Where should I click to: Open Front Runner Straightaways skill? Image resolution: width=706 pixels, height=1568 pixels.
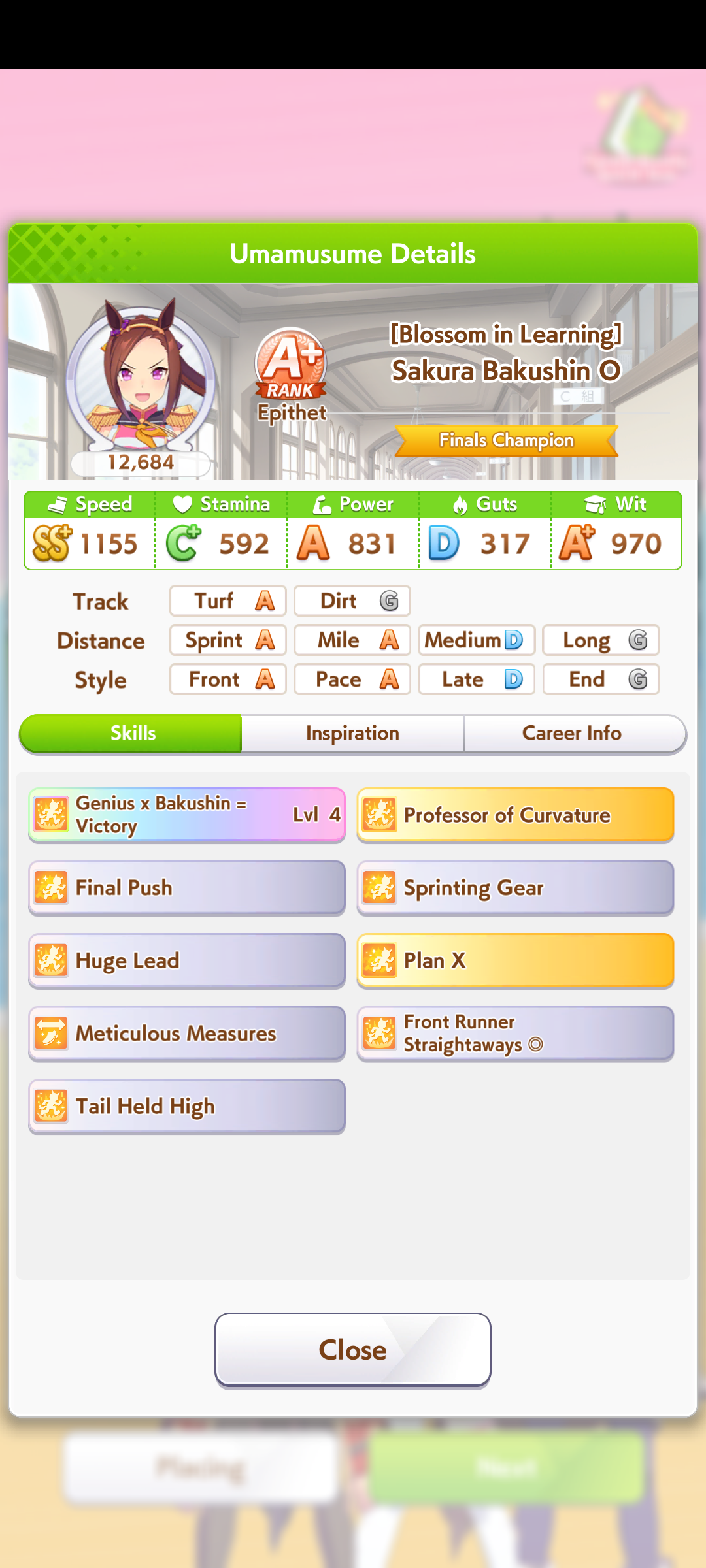[x=515, y=1034]
